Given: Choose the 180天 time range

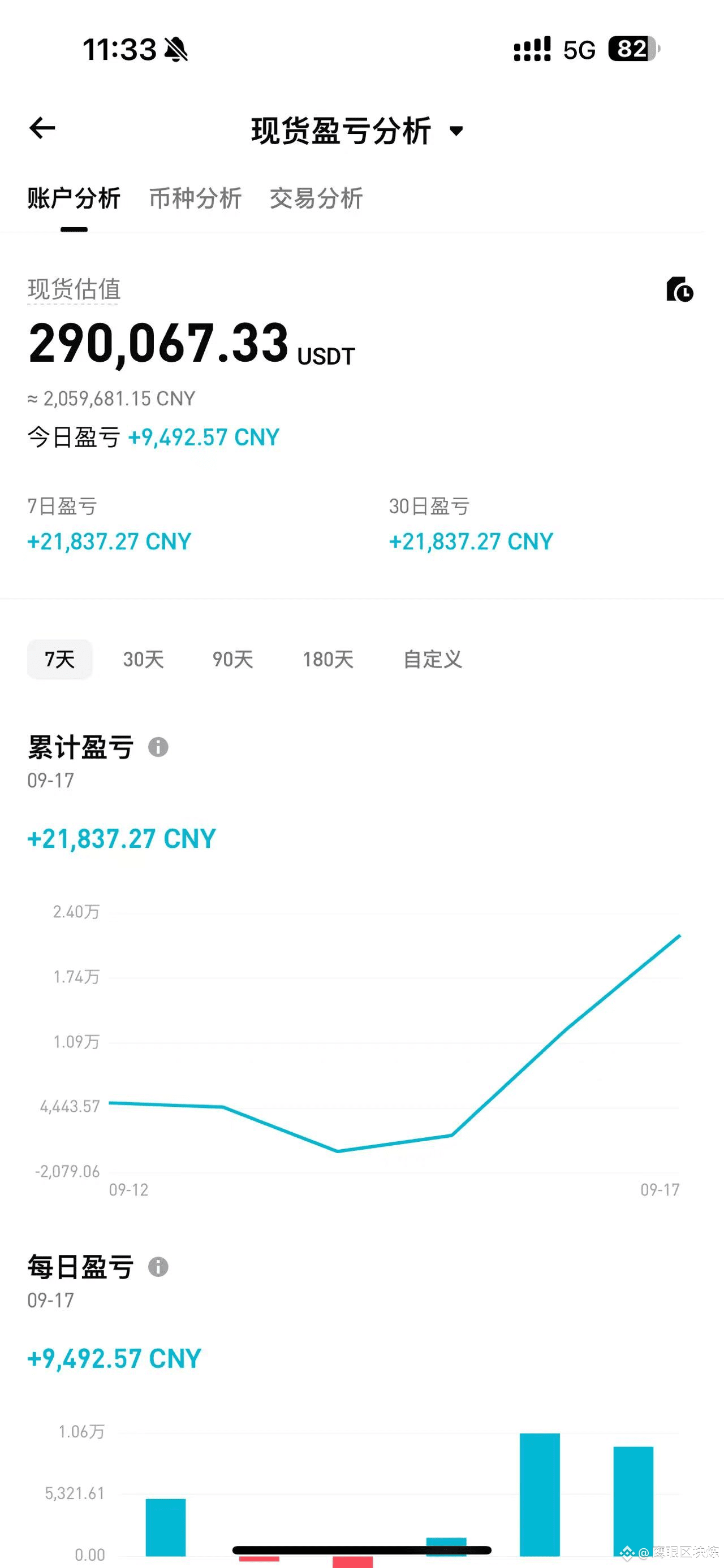Looking at the screenshot, I should click(327, 659).
